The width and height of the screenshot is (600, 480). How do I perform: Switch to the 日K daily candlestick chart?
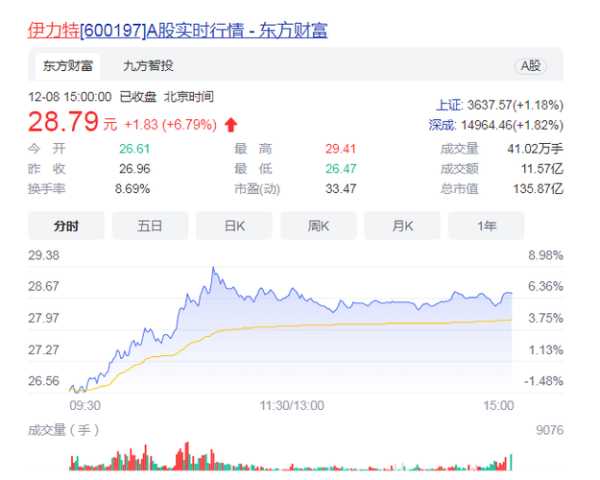coord(234,226)
